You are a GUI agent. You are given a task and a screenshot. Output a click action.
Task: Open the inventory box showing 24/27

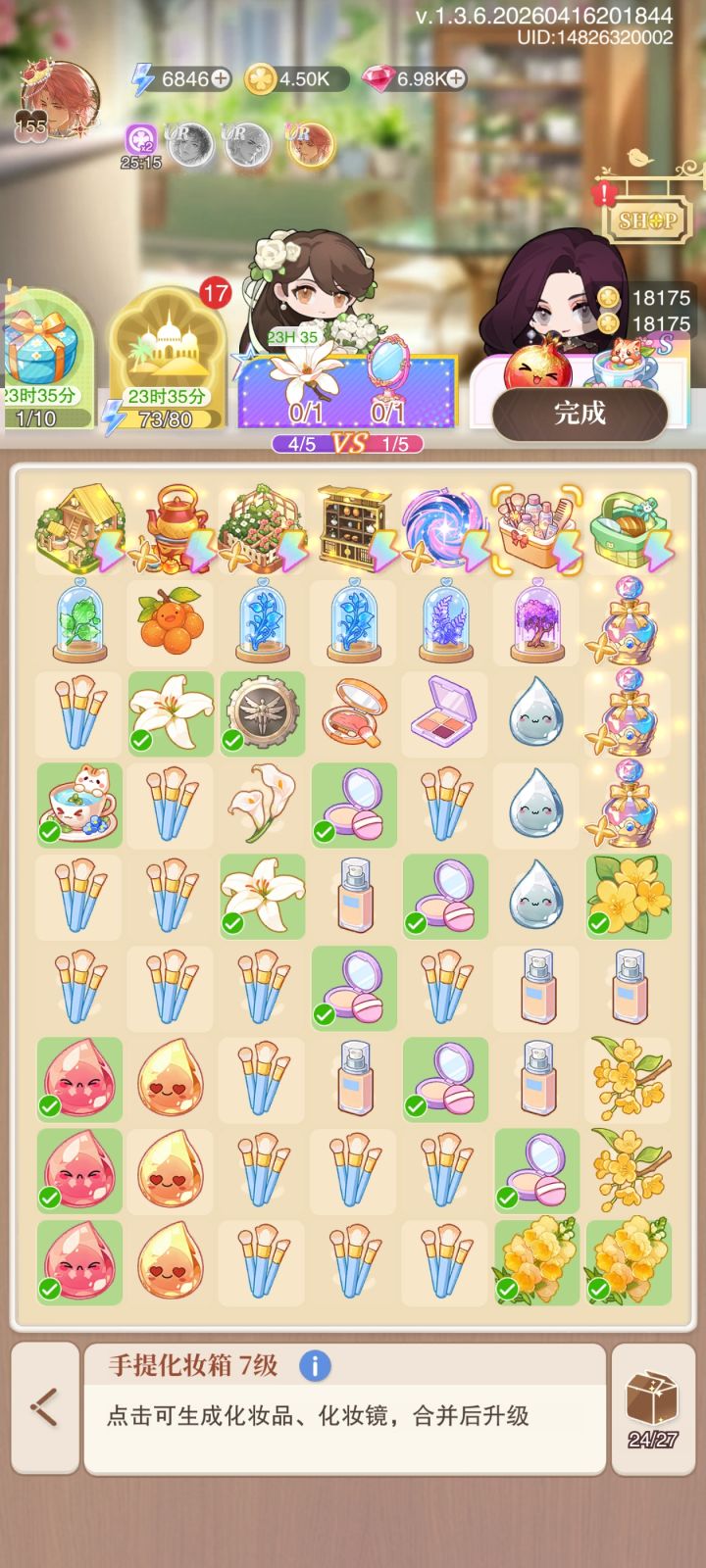click(655, 1399)
